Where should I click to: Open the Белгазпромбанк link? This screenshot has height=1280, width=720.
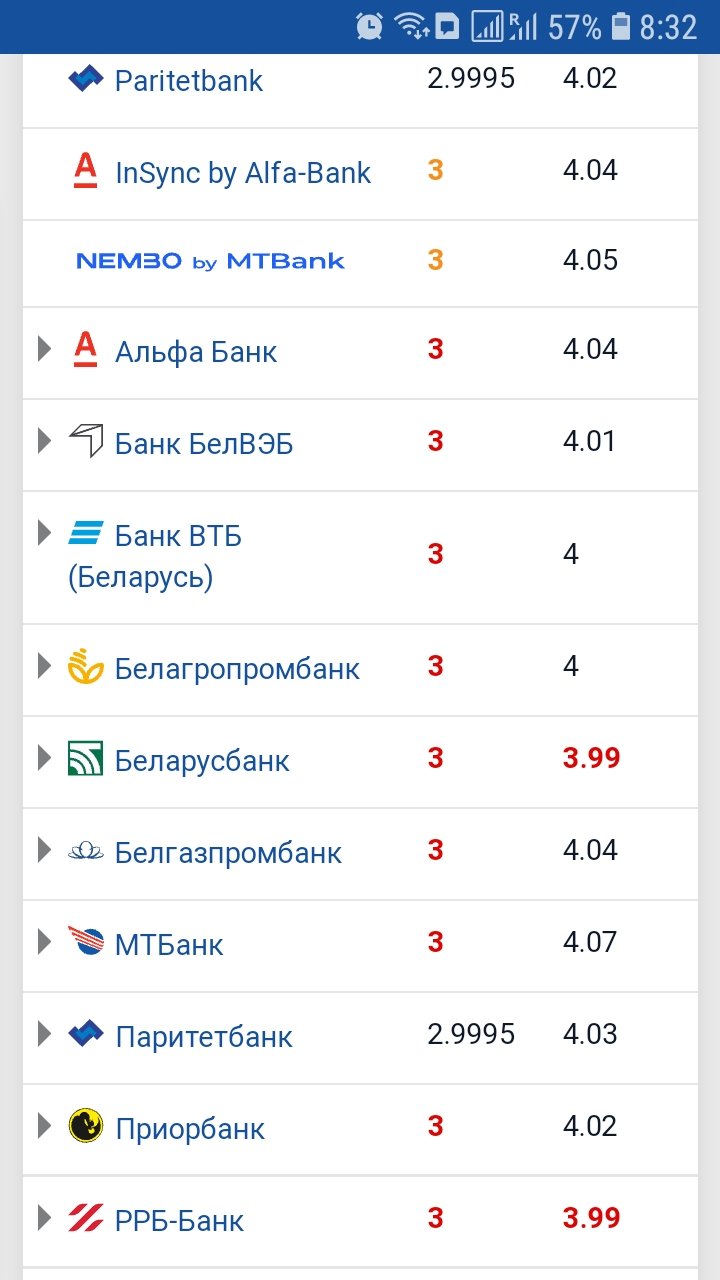point(228,853)
